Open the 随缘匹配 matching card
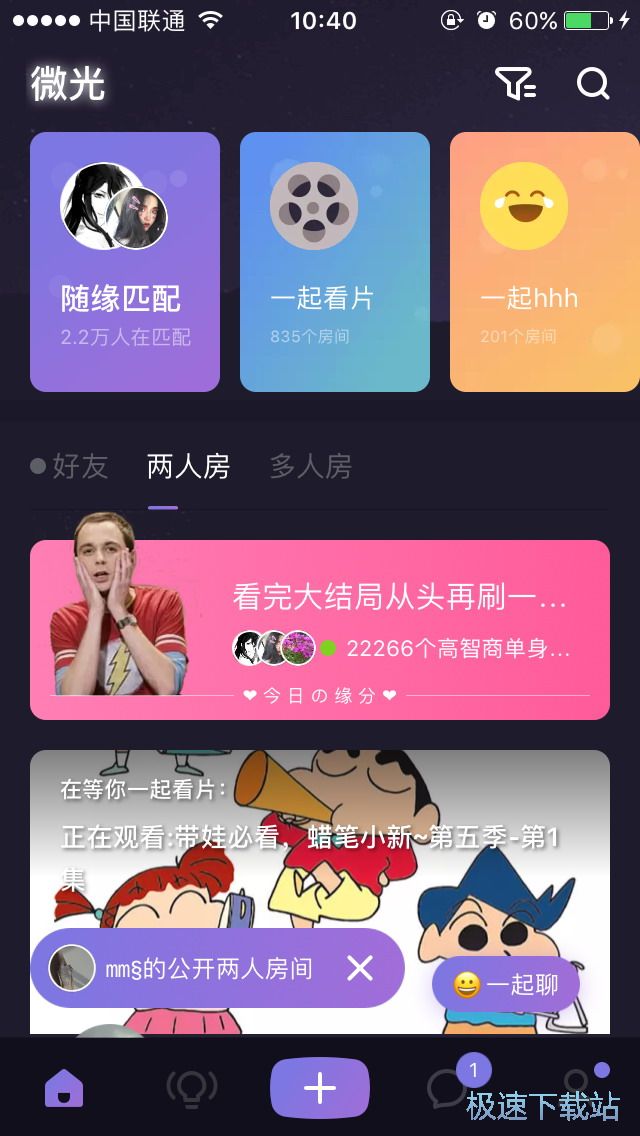The height and width of the screenshot is (1136, 640). pyautogui.click(x=125, y=262)
